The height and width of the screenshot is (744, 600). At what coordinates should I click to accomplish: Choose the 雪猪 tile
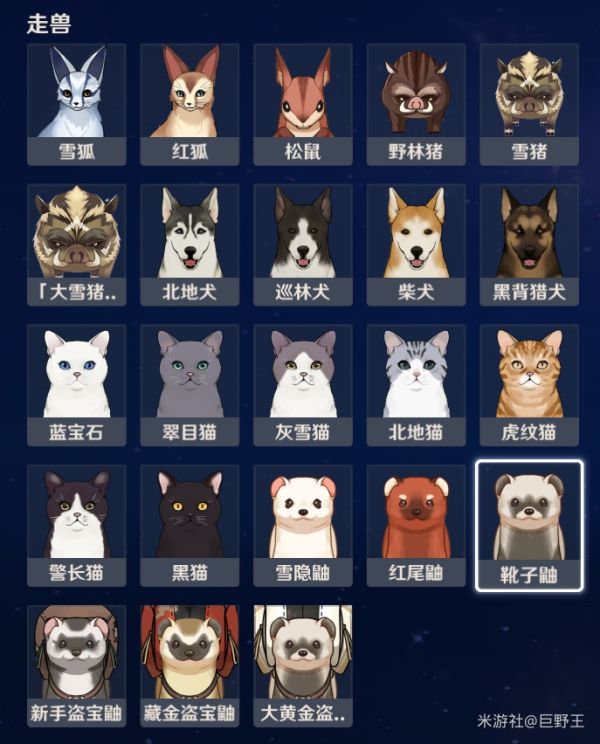coord(529,104)
